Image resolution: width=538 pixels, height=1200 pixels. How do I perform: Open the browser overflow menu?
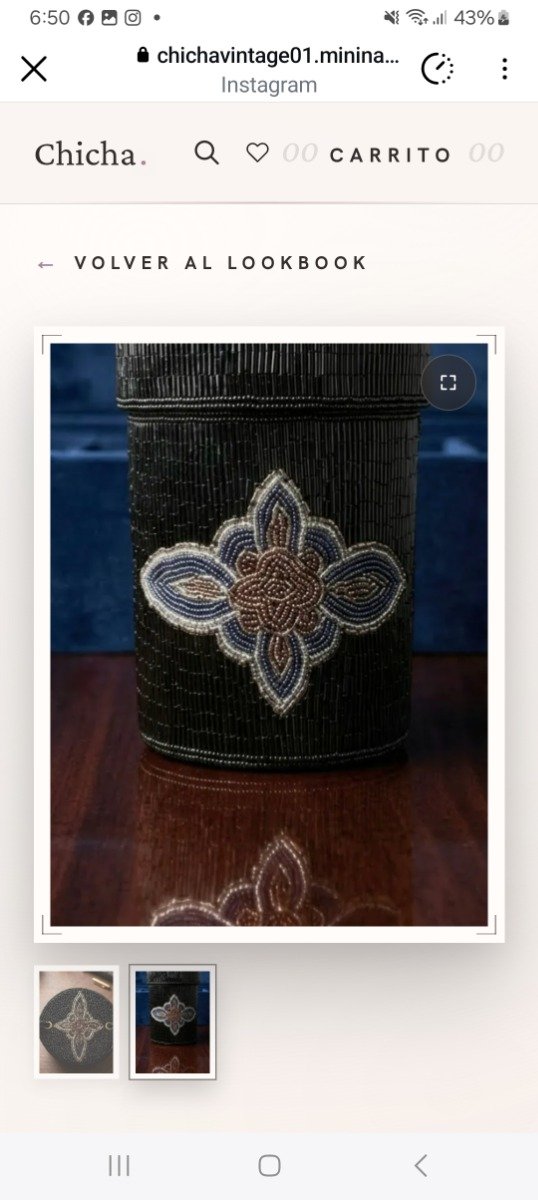[504, 69]
